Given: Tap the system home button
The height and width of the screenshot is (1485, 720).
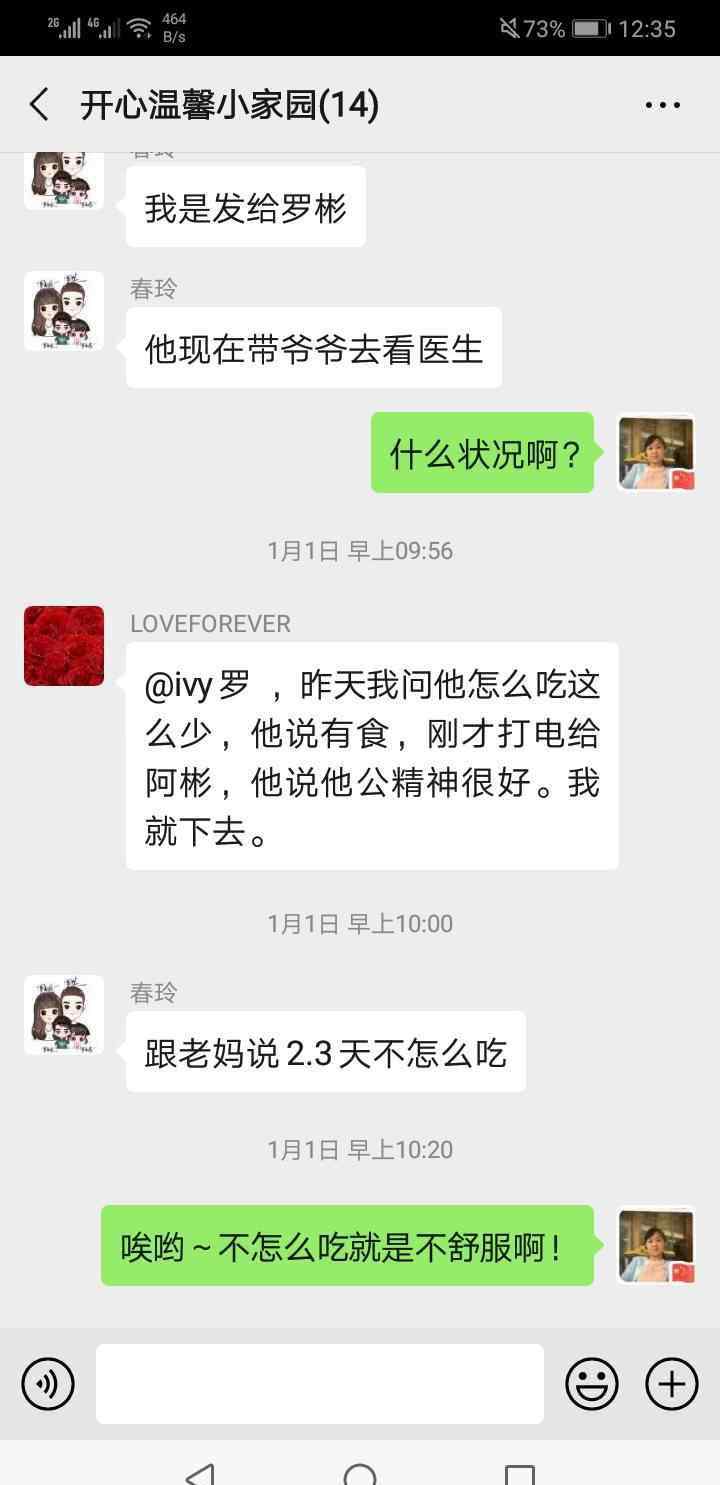Looking at the screenshot, I should tap(360, 1474).
